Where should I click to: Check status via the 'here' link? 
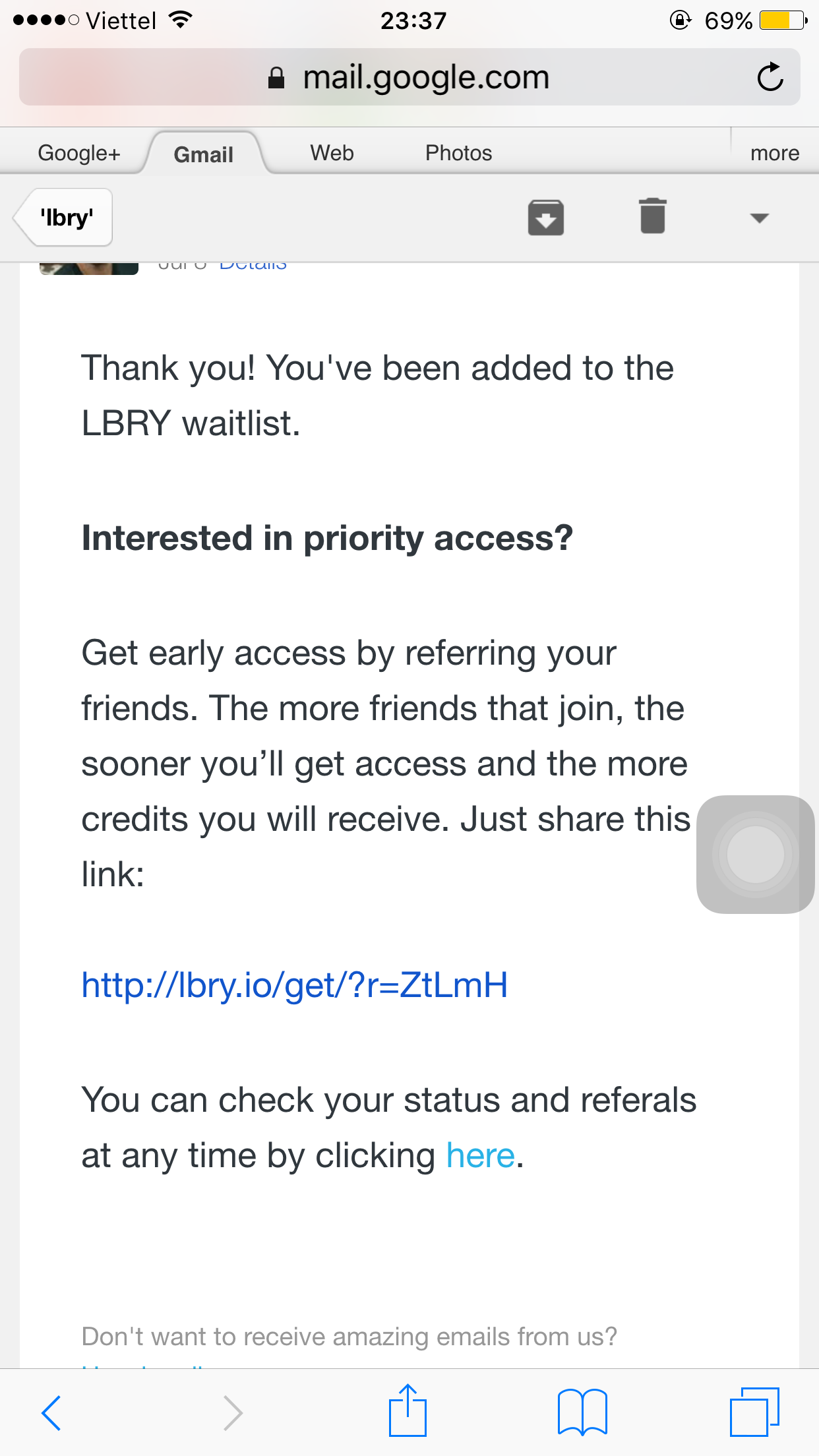tap(480, 1155)
